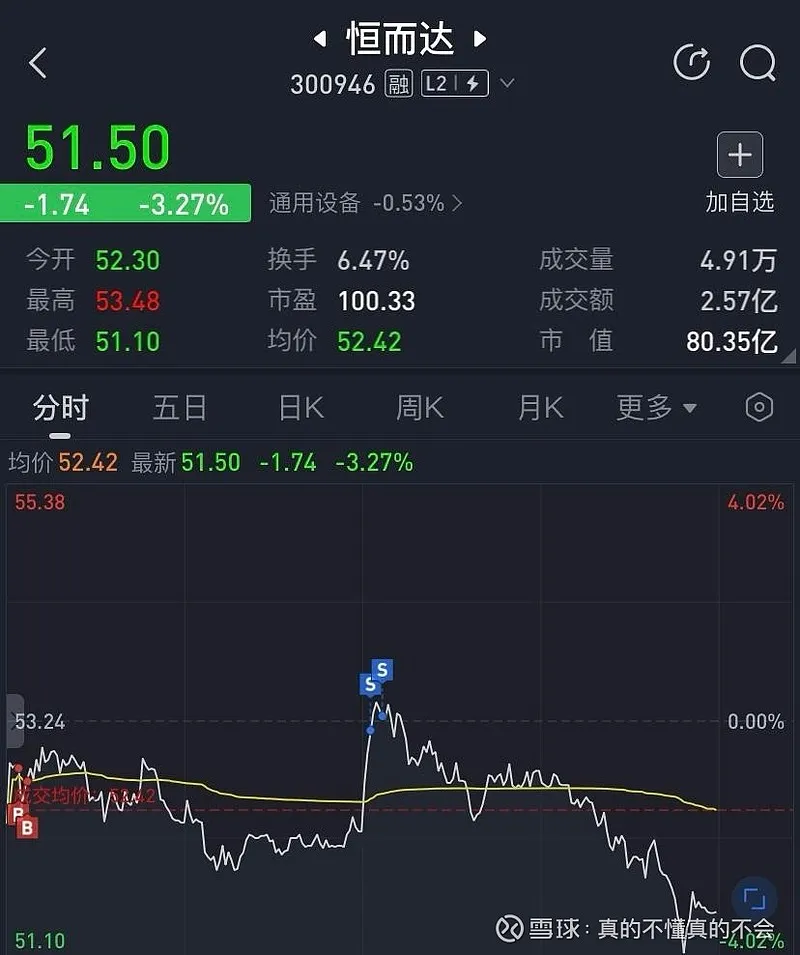Refresh the stock quote data
The image size is (800, 955).
coord(692,63)
